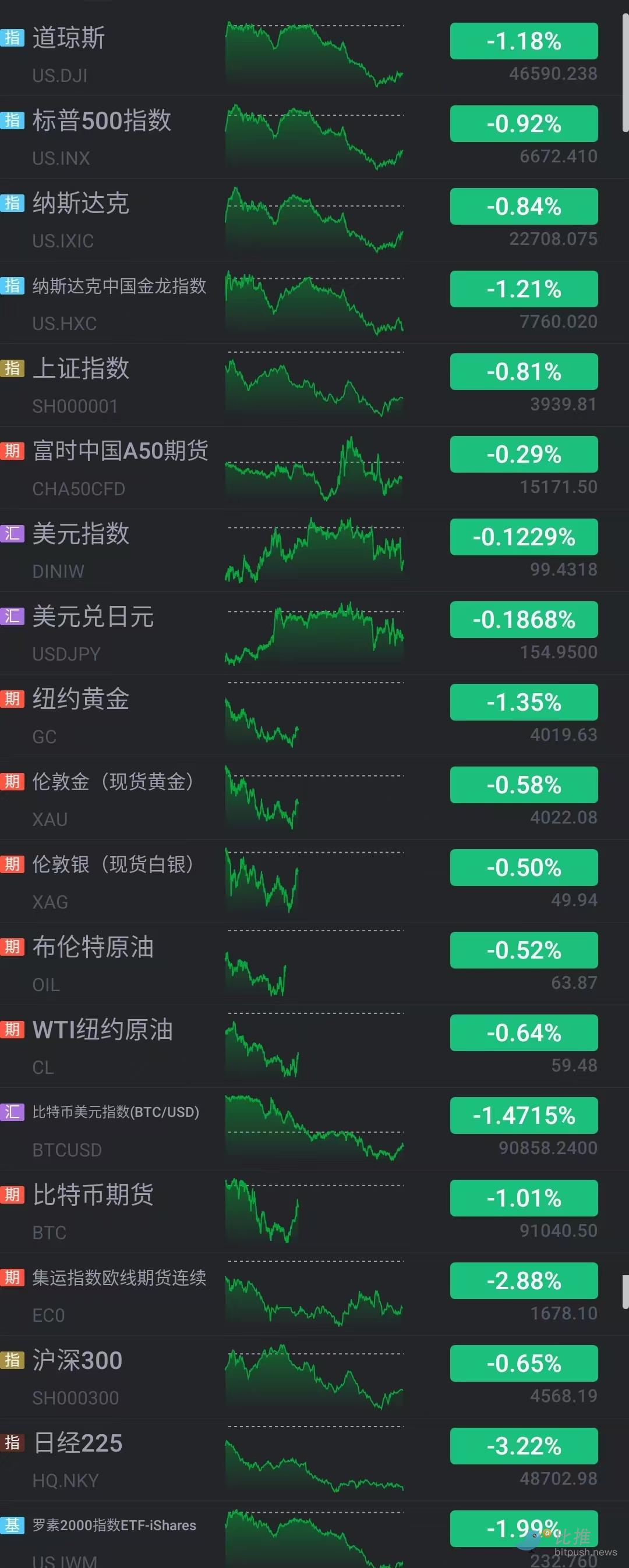Open 伦敦金 XAU spot gold row
Image resolution: width=629 pixels, height=1568 pixels.
112,782
